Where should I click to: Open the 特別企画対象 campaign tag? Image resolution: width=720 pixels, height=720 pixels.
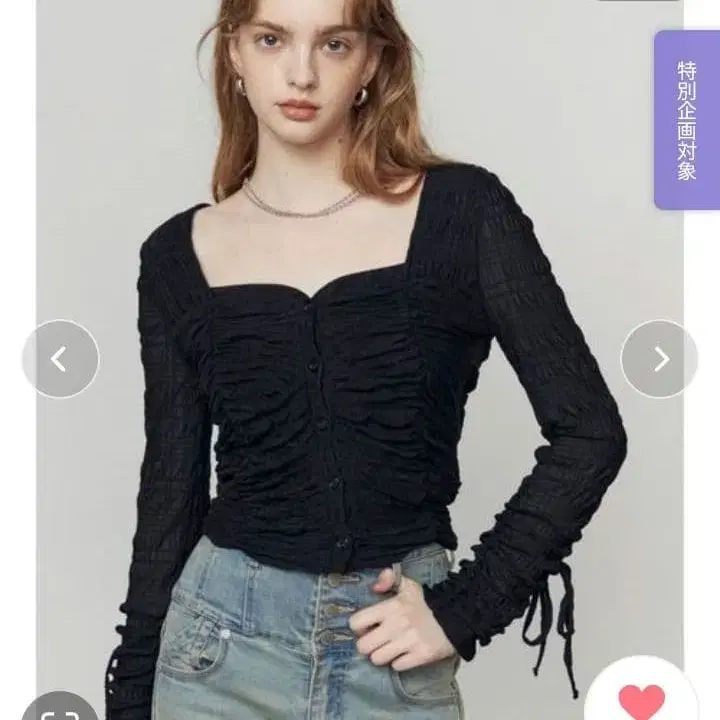(686, 120)
